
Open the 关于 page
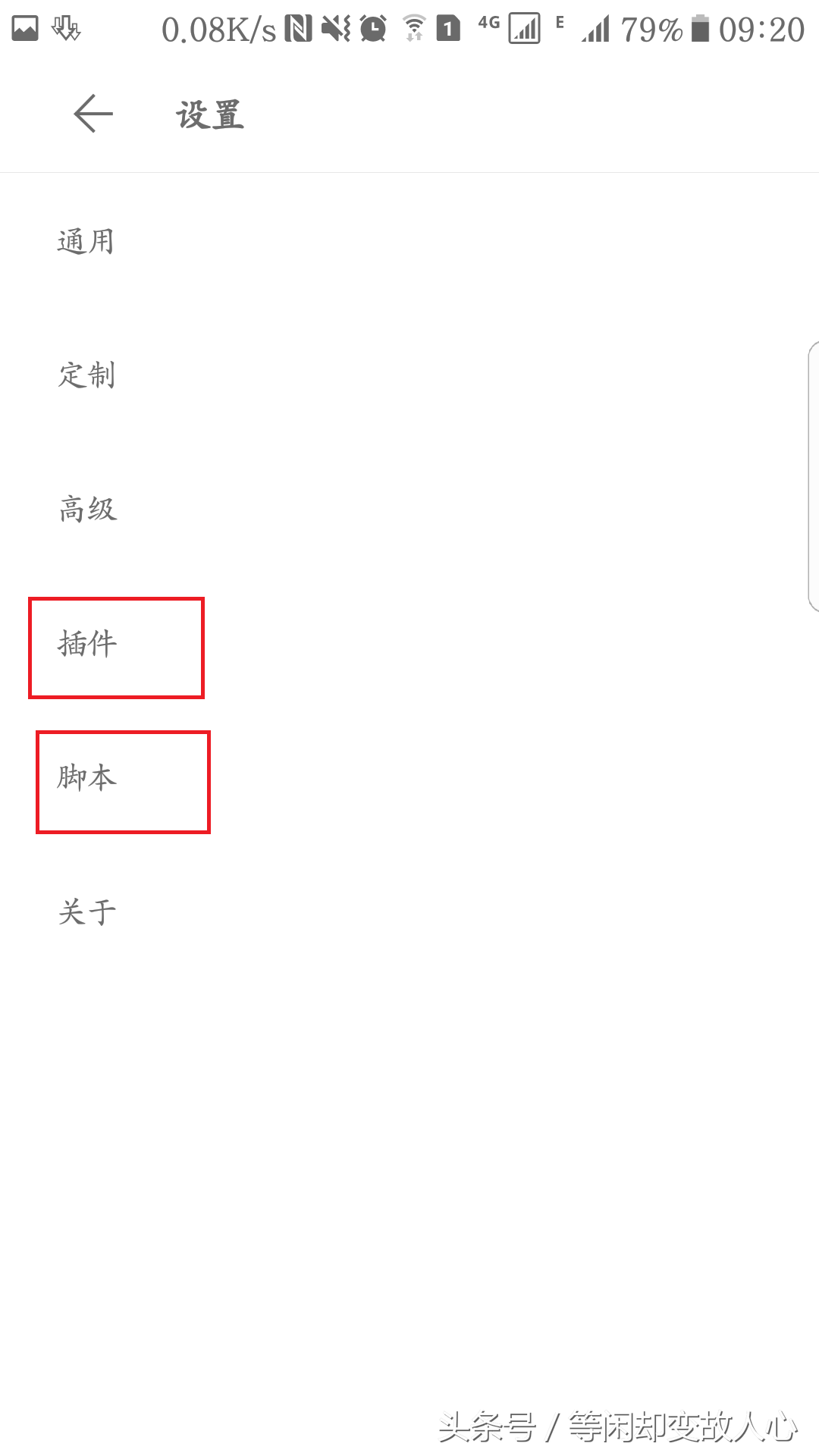[x=87, y=912]
